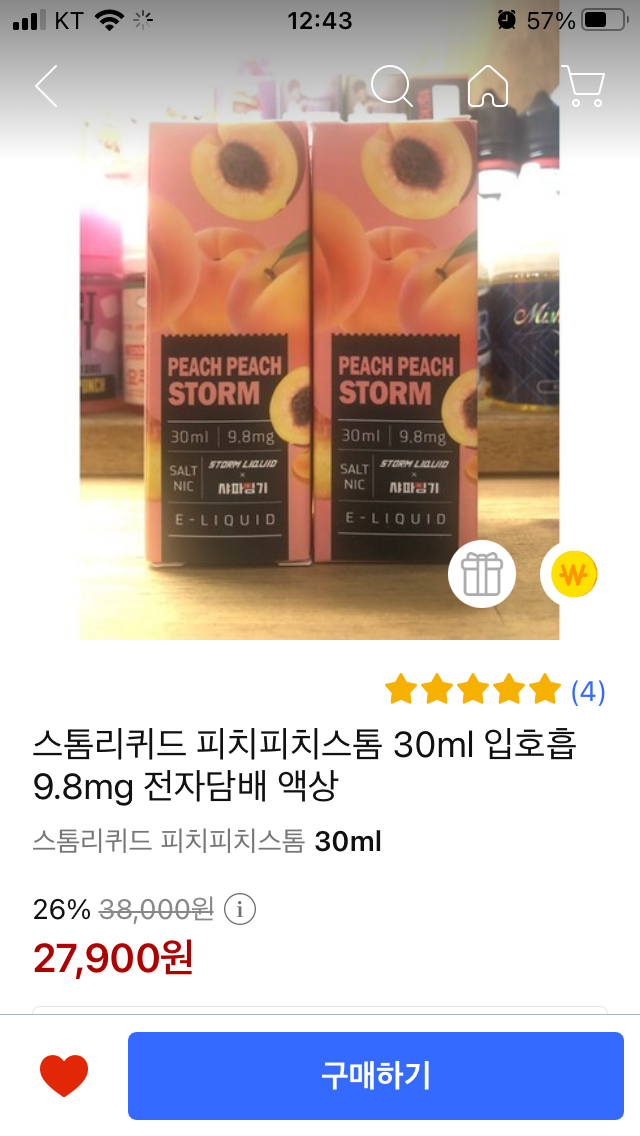The image size is (640, 1136).
Task: Open the shopping cart
Action: [582, 87]
